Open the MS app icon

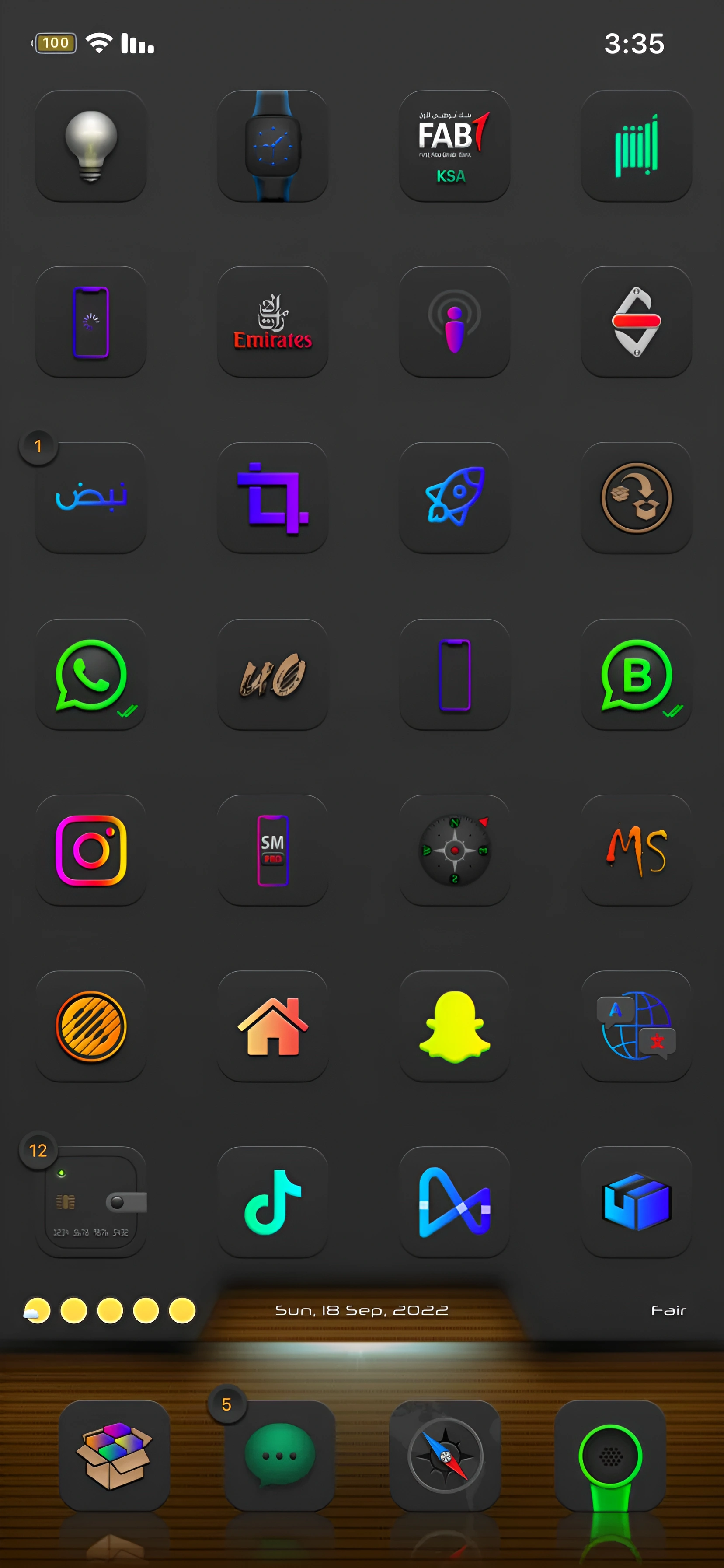pos(636,850)
